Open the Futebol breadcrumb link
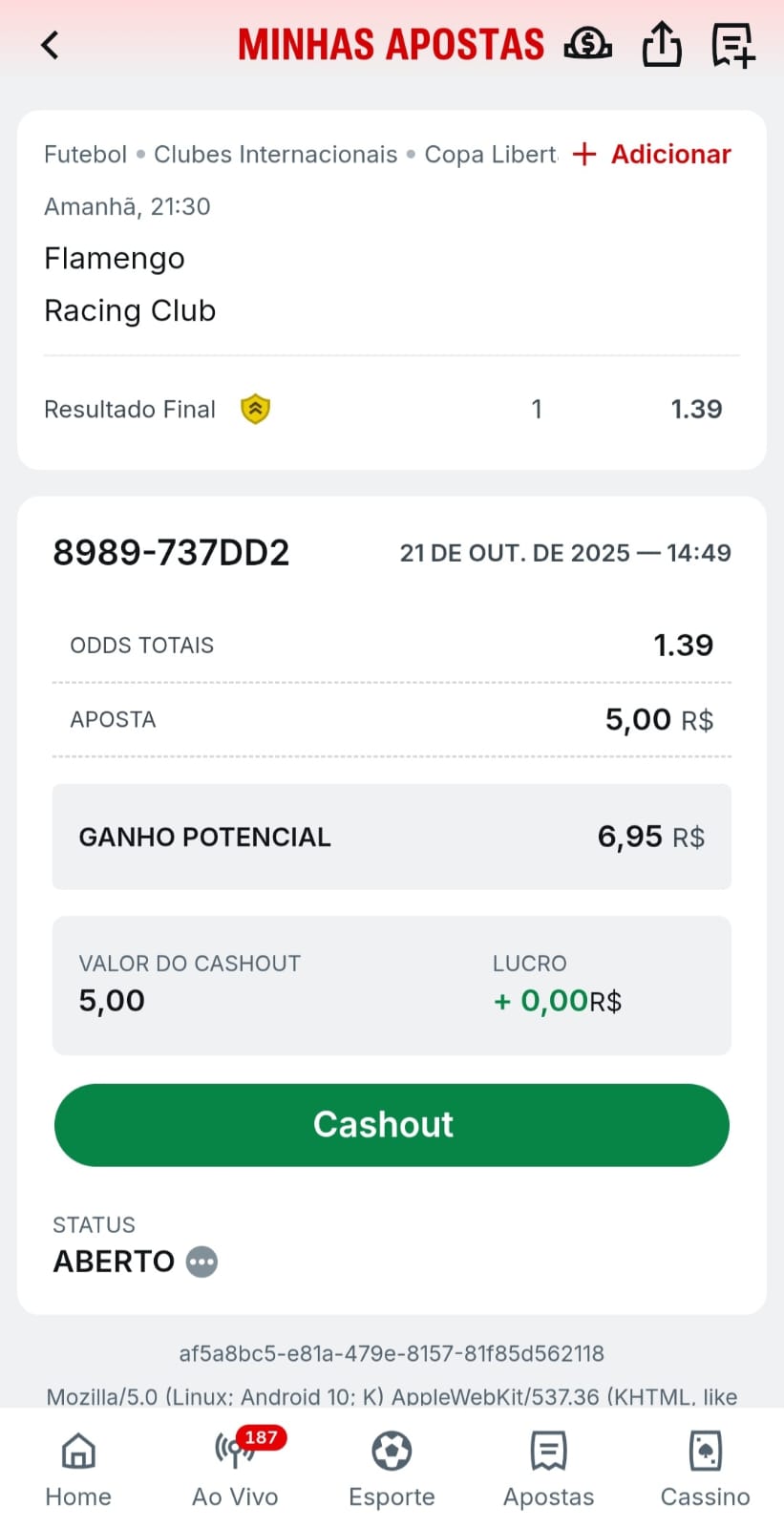784x1528 pixels. coord(85,154)
